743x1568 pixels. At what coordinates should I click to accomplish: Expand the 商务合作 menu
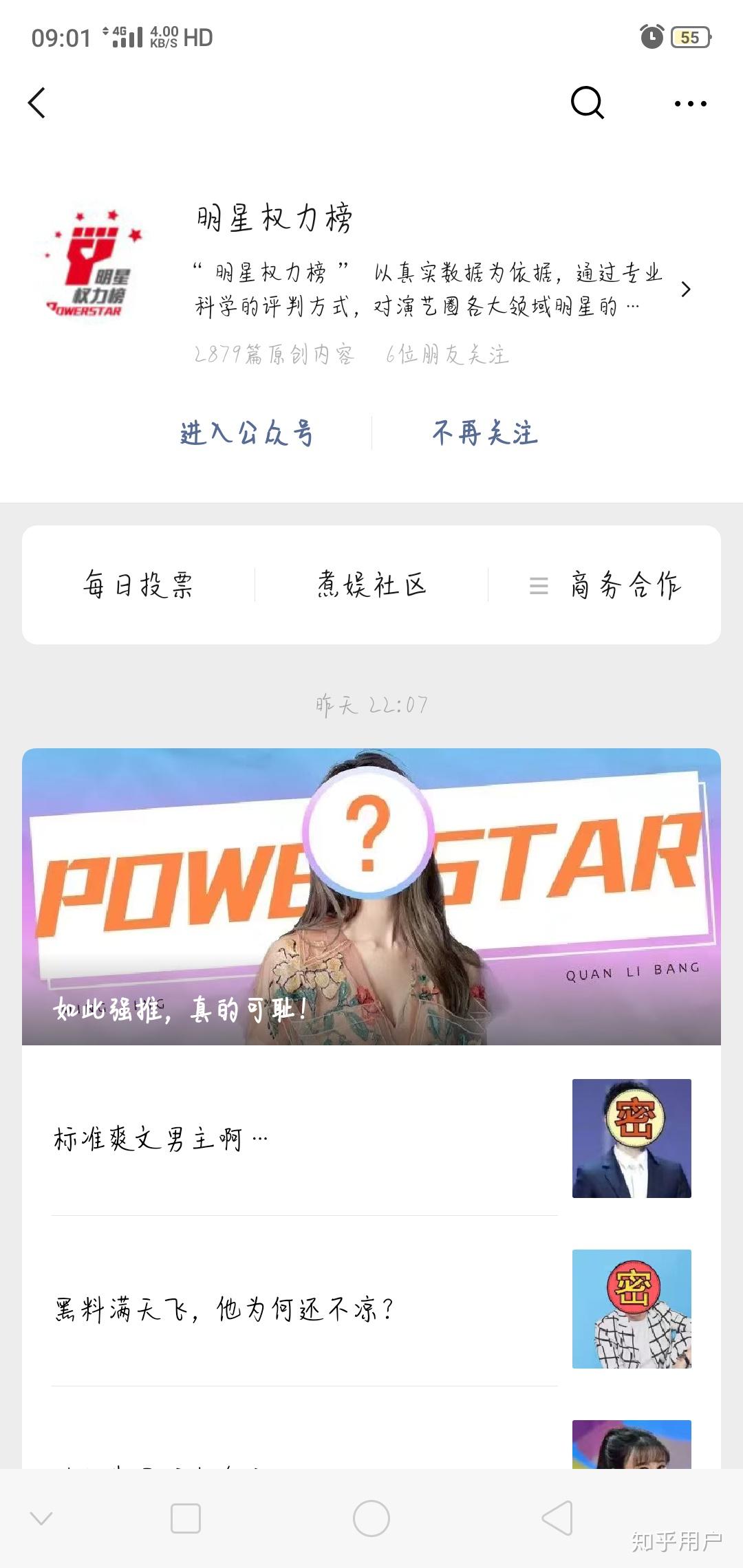605,585
